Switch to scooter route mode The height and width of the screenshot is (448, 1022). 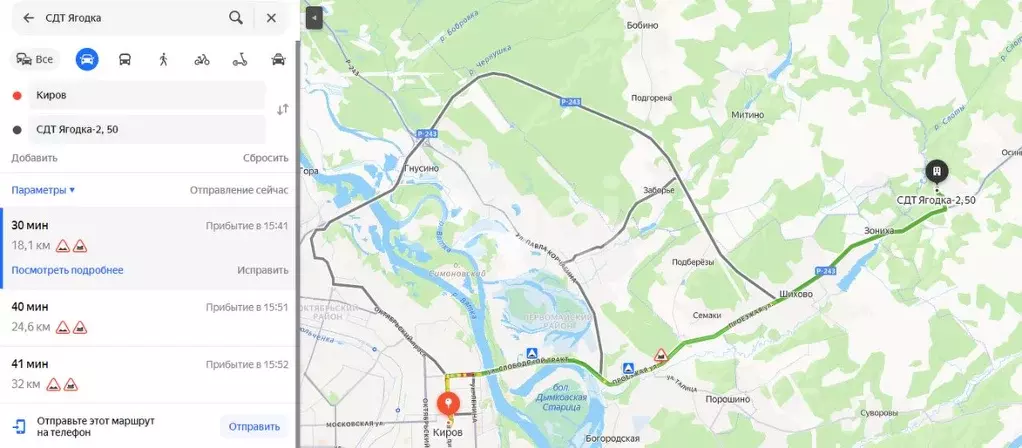(x=240, y=59)
